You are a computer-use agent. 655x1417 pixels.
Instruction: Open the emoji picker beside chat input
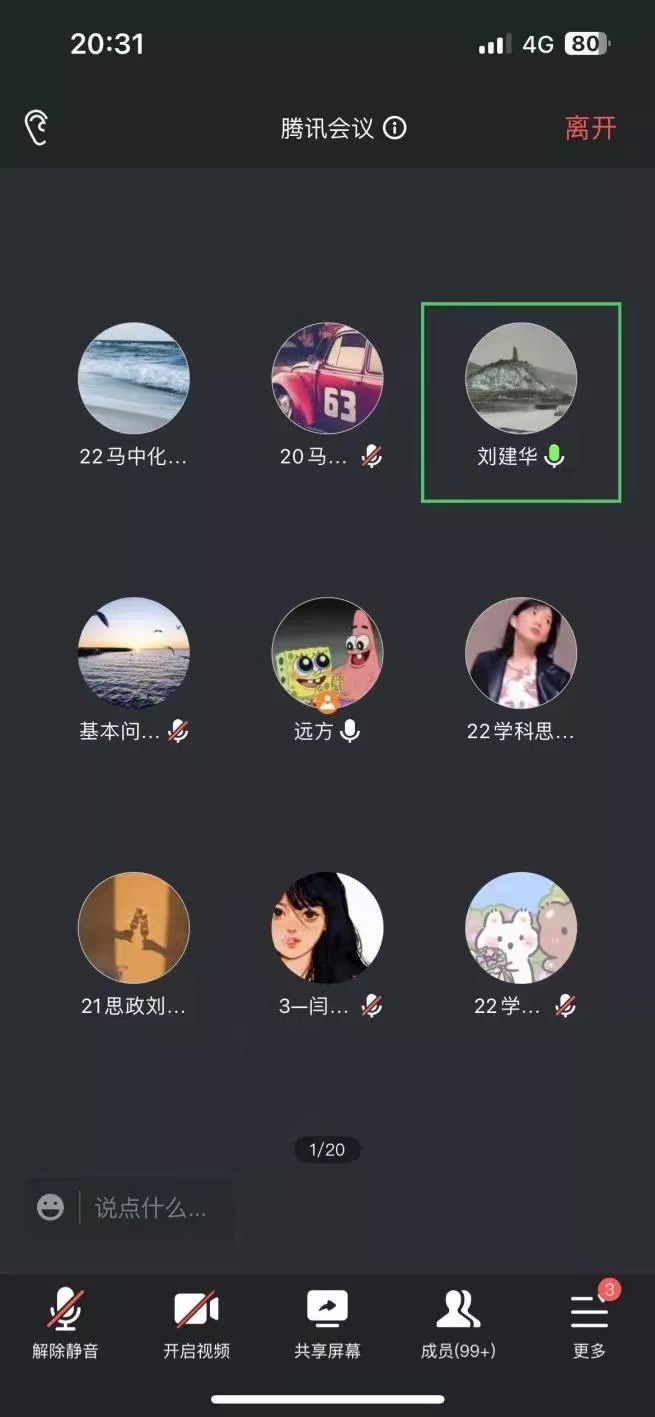pyautogui.click(x=50, y=1208)
